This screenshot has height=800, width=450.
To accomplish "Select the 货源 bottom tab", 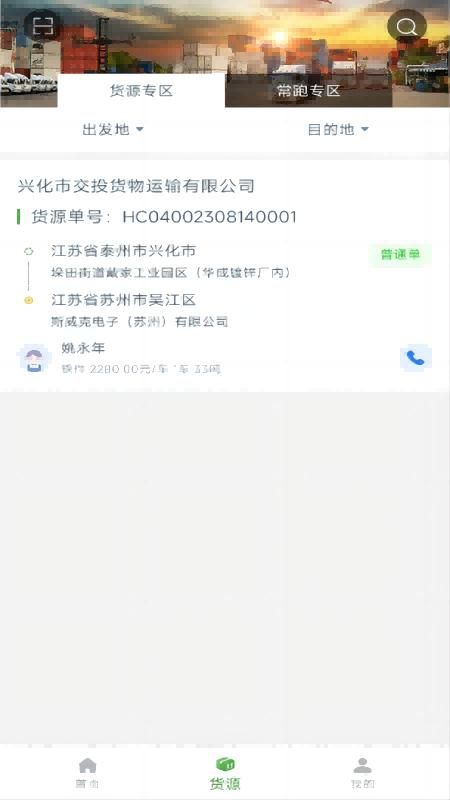I will pyautogui.click(x=224, y=773).
